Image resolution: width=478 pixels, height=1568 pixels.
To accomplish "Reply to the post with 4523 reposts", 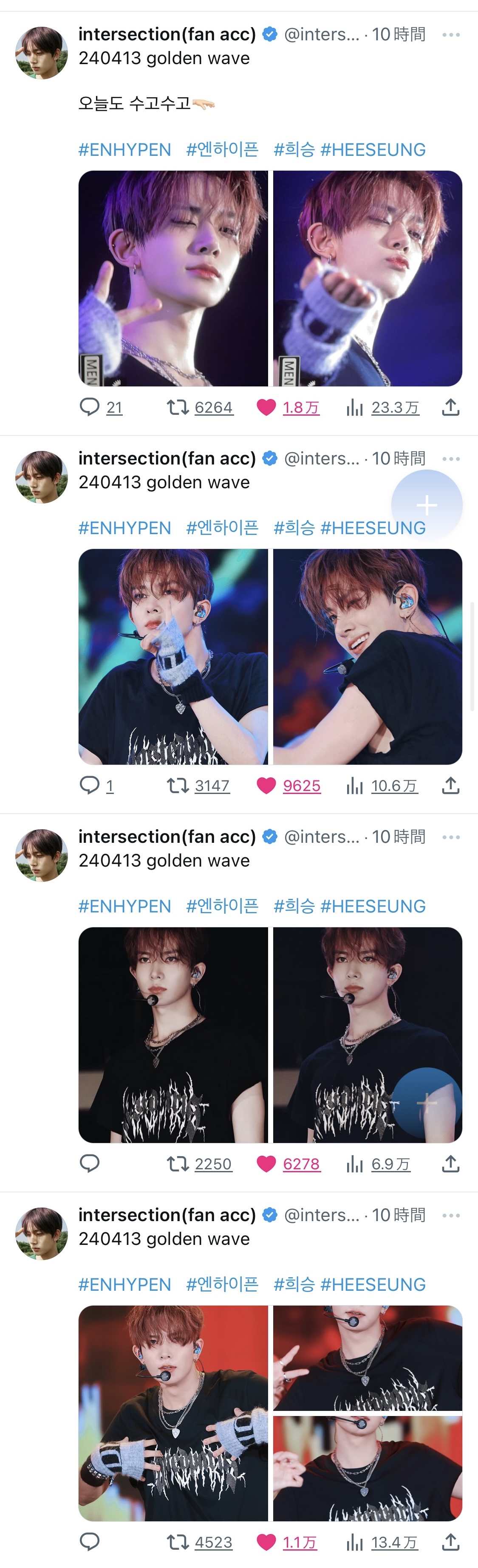I will tap(90, 1542).
